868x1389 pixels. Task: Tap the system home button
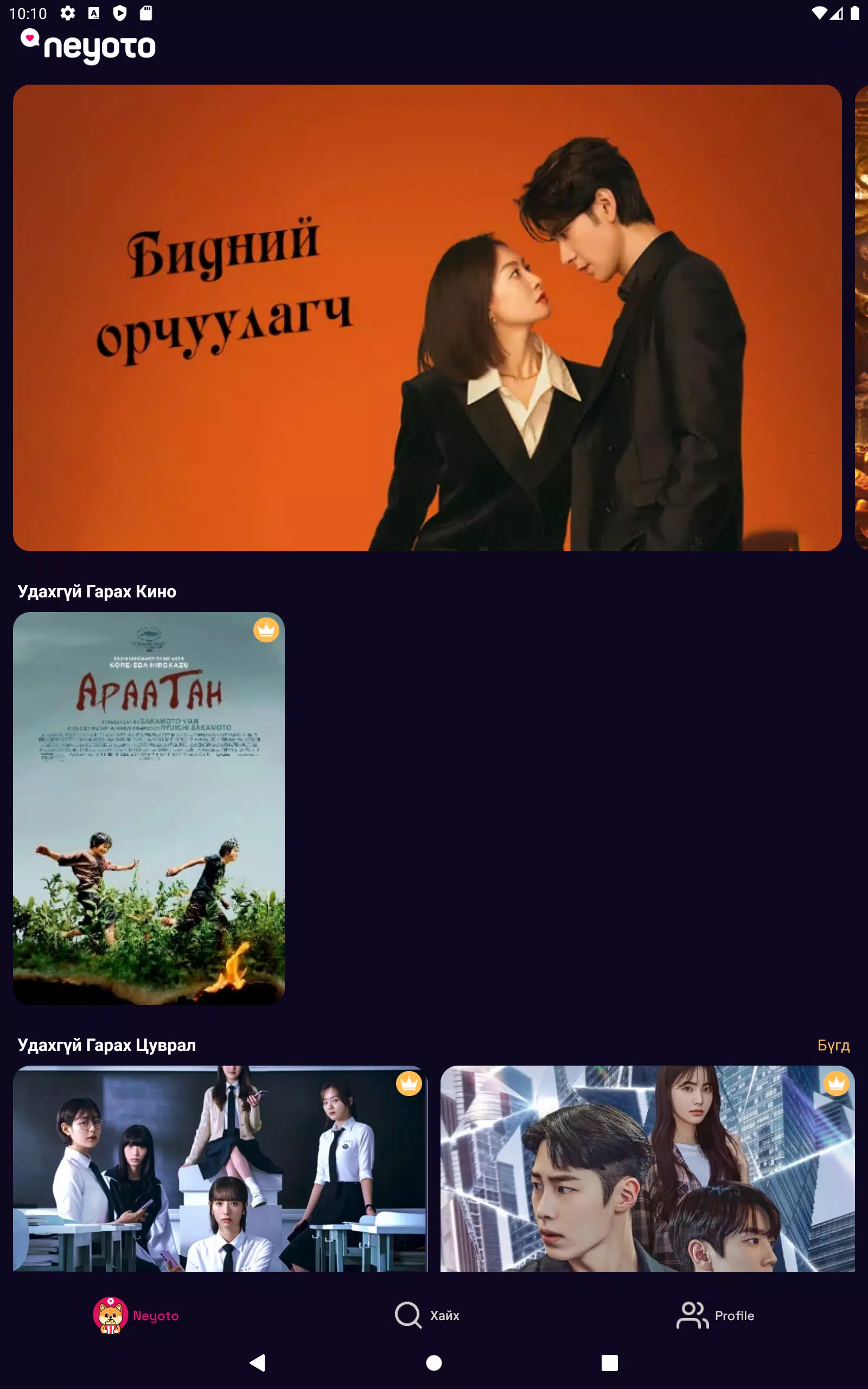tap(434, 1362)
